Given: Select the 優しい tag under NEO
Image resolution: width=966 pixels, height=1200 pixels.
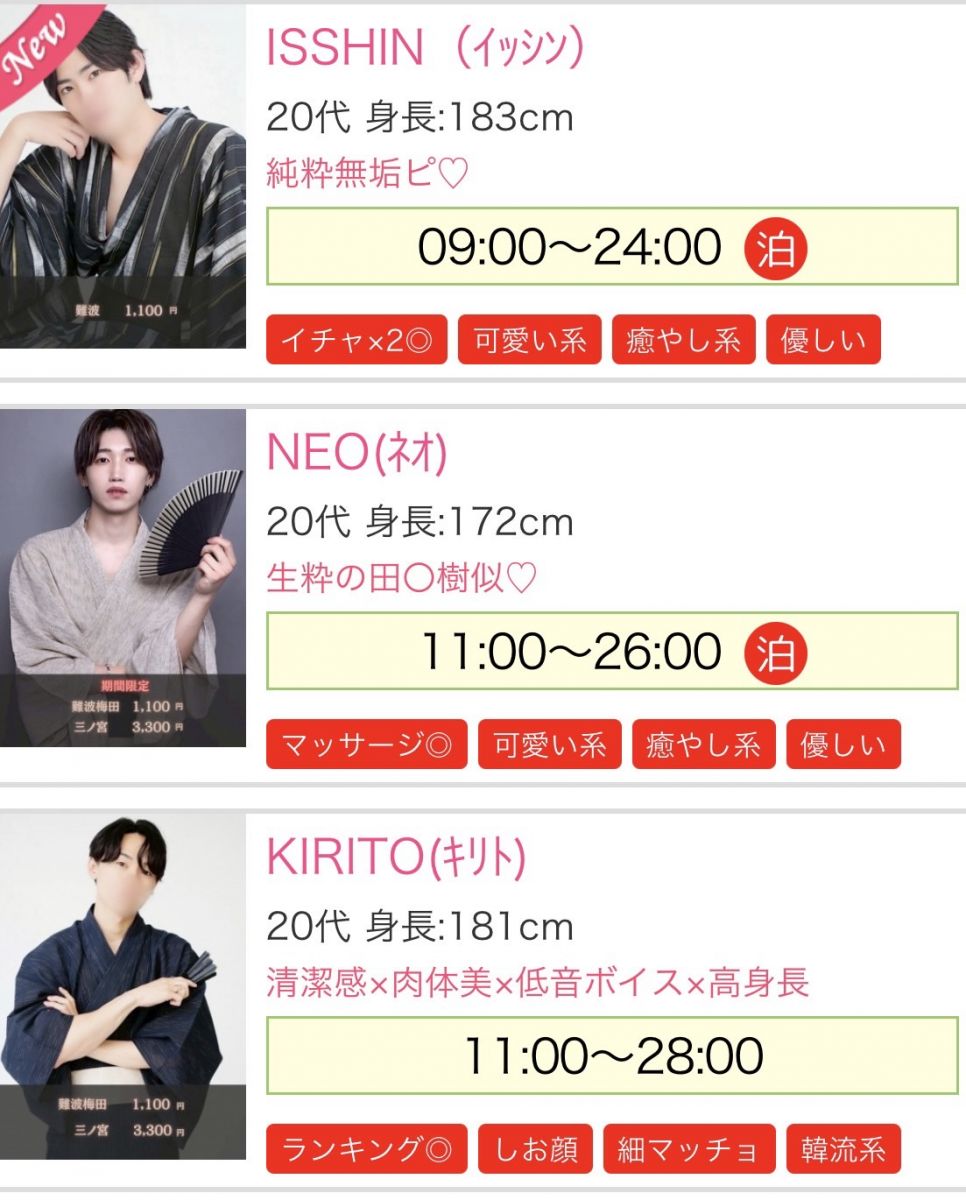Looking at the screenshot, I should 843,744.
